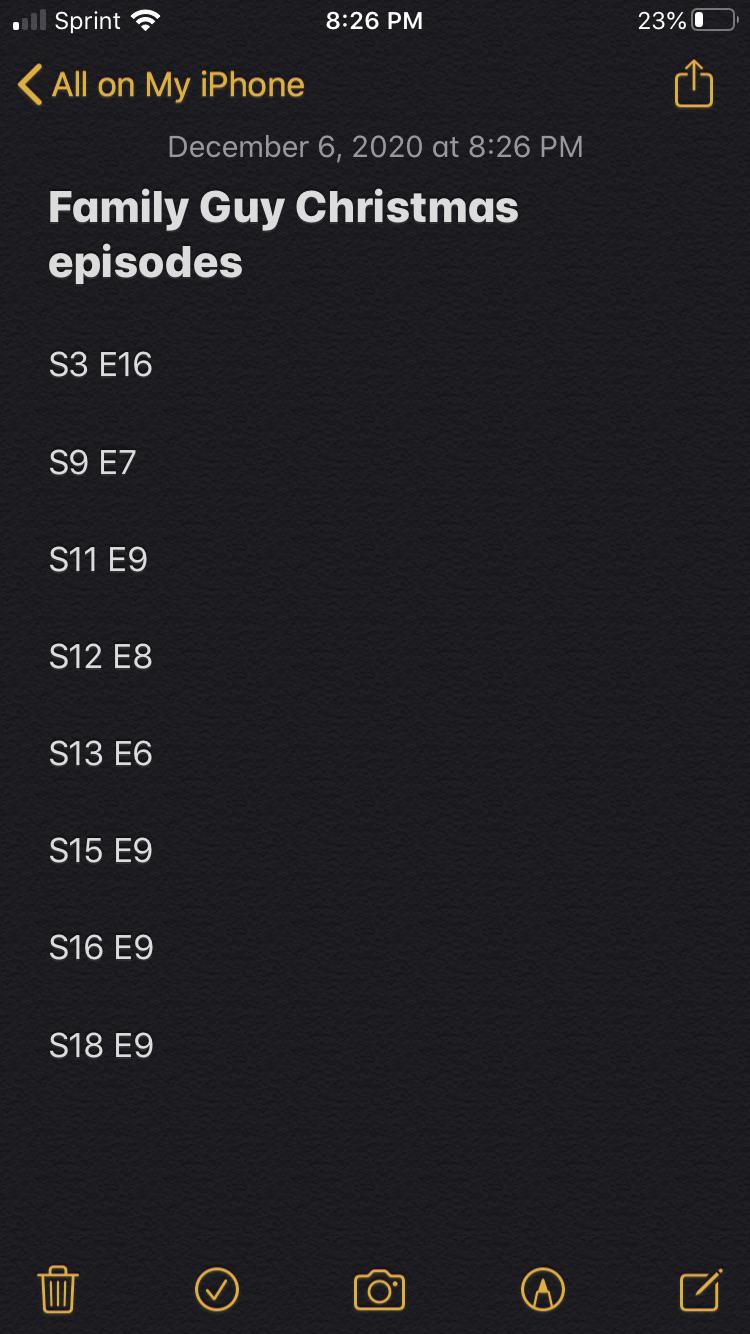Viewport: 750px width, 1334px height.
Task: Tap the note title Family Guy Christmas episodes
Action: click(283, 233)
